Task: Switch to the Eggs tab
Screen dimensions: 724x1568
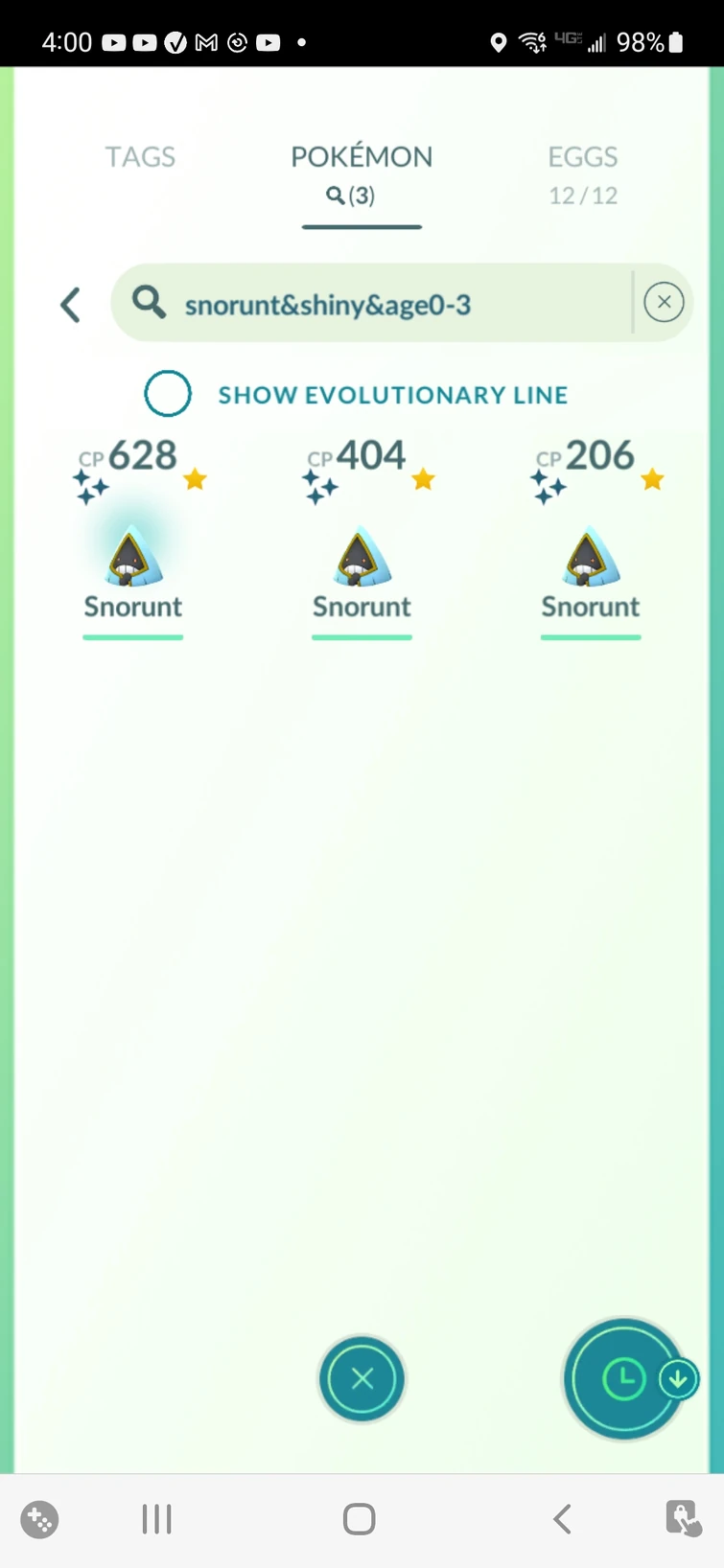Action: [582, 173]
